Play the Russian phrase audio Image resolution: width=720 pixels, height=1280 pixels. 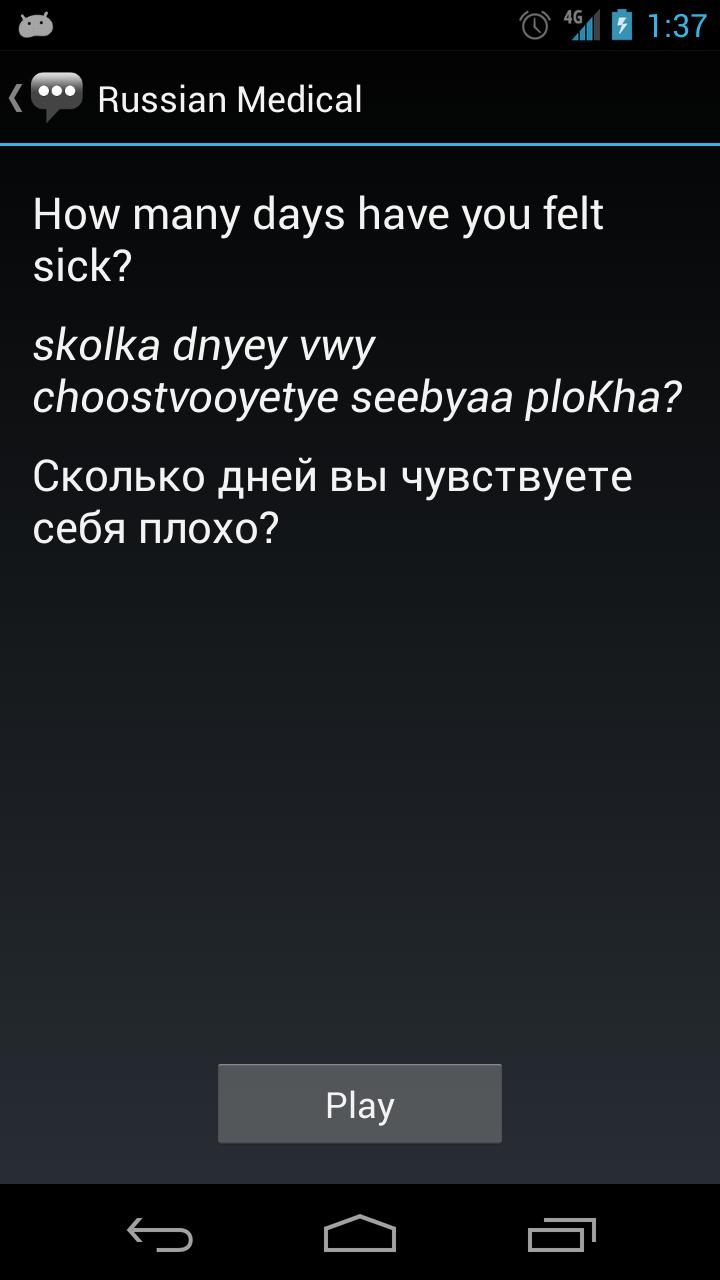coord(360,1104)
